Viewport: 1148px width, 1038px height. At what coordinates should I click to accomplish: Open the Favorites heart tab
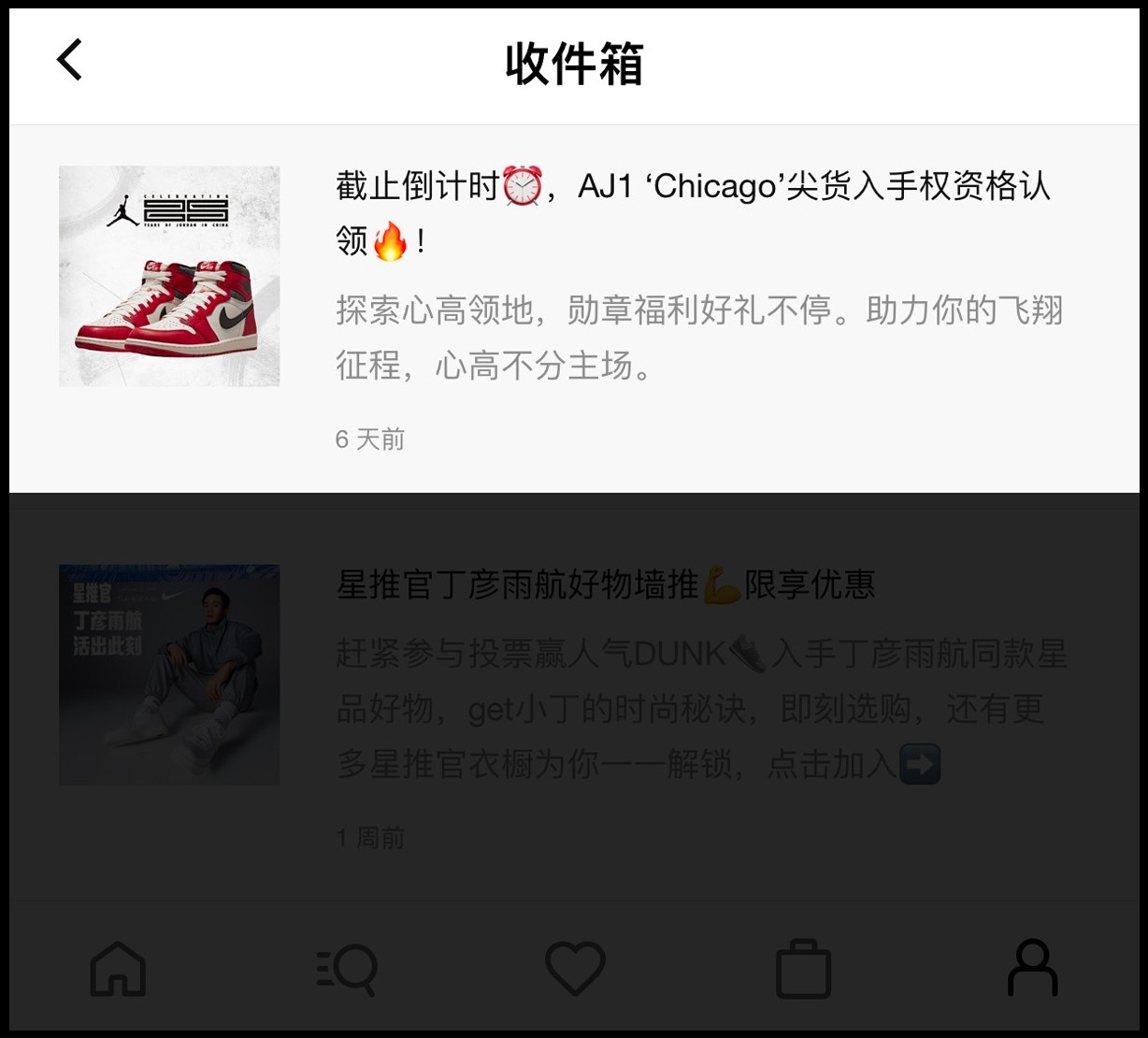pos(575,968)
